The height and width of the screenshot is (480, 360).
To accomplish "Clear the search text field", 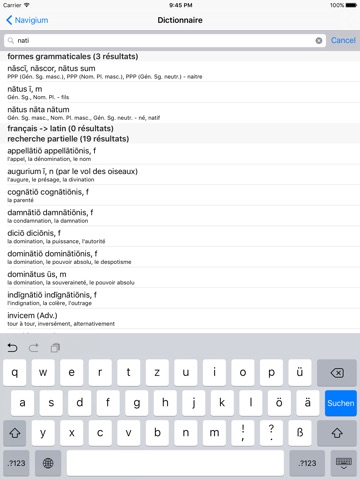I will coord(319,41).
